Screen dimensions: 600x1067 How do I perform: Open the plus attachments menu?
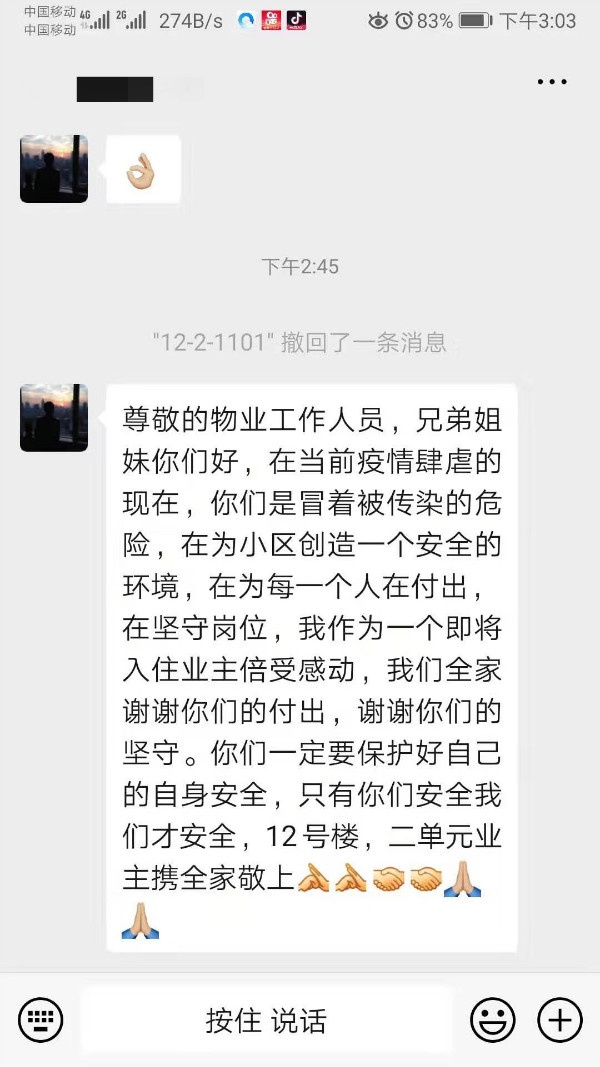click(560, 1020)
